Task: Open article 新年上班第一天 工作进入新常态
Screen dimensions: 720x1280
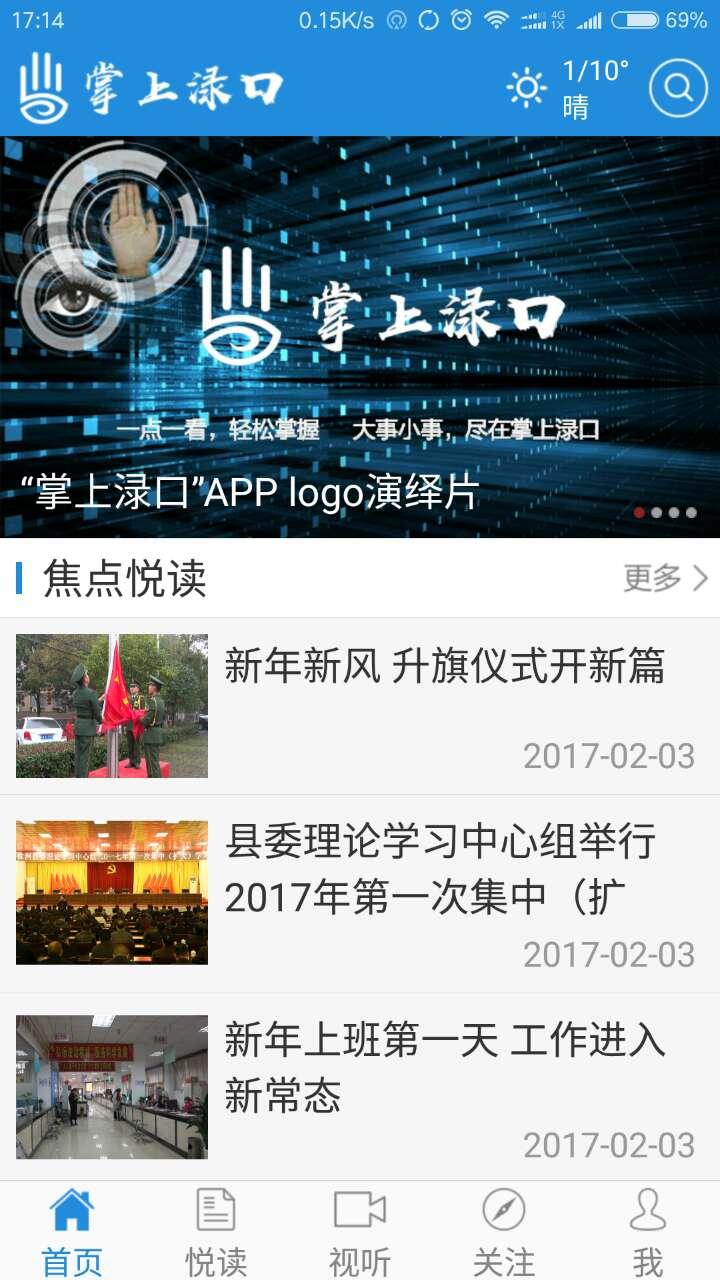Action: [x=445, y=1065]
